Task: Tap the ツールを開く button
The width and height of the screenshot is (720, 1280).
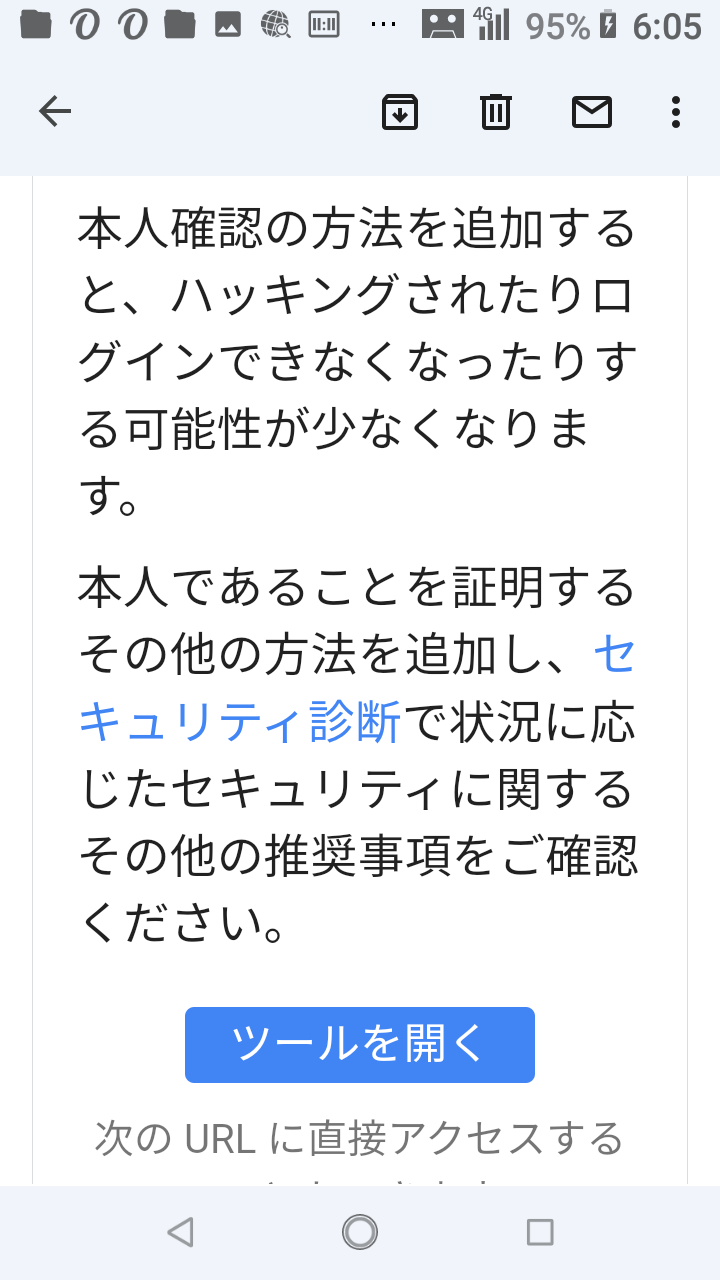Action: coord(360,1044)
